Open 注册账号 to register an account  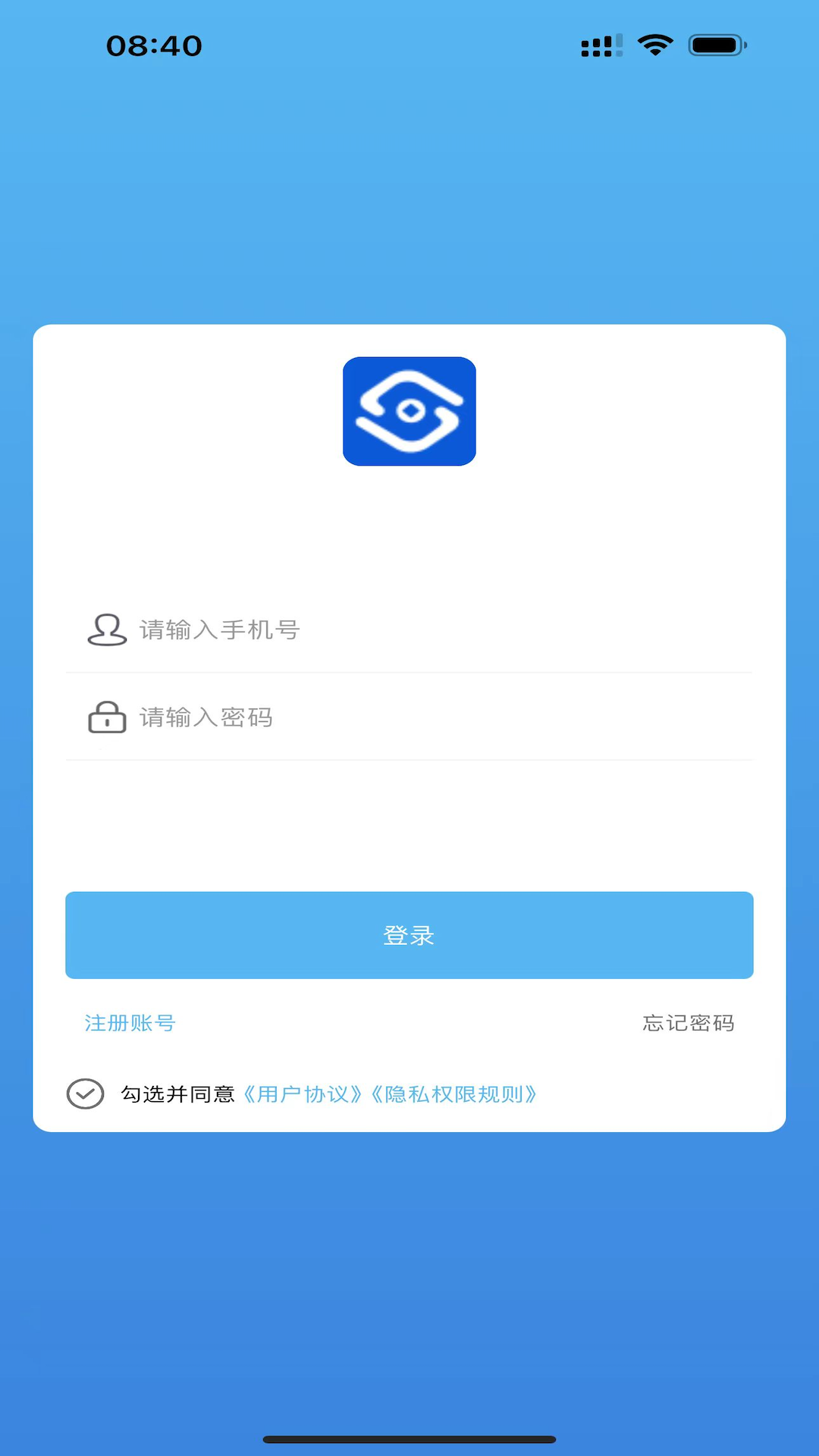point(130,1023)
